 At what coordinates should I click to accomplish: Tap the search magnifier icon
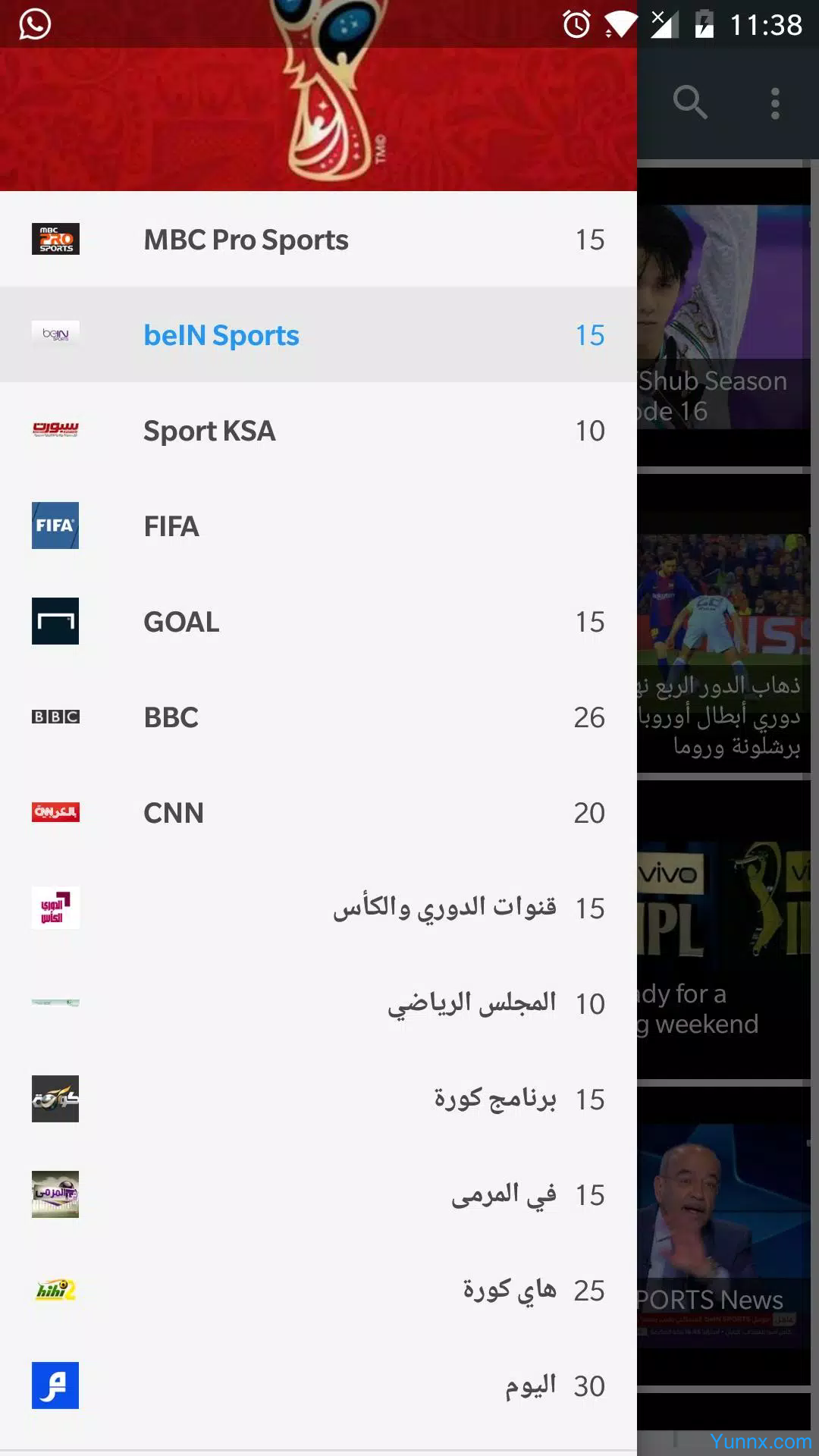coord(690,102)
